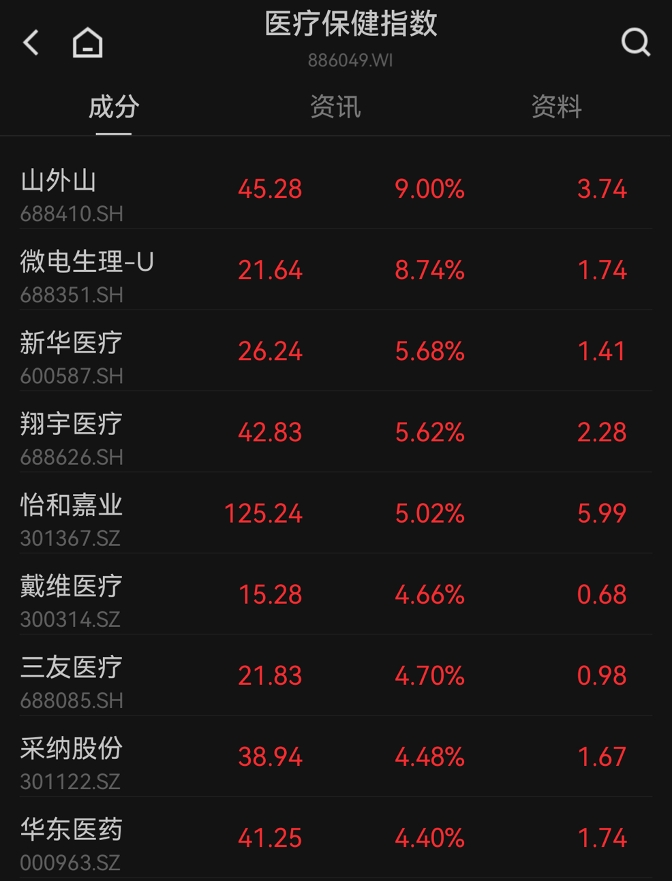The width and height of the screenshot is (672, 881).
Task: Open stock 山外山 688410.SH
Action: (336, 189)
